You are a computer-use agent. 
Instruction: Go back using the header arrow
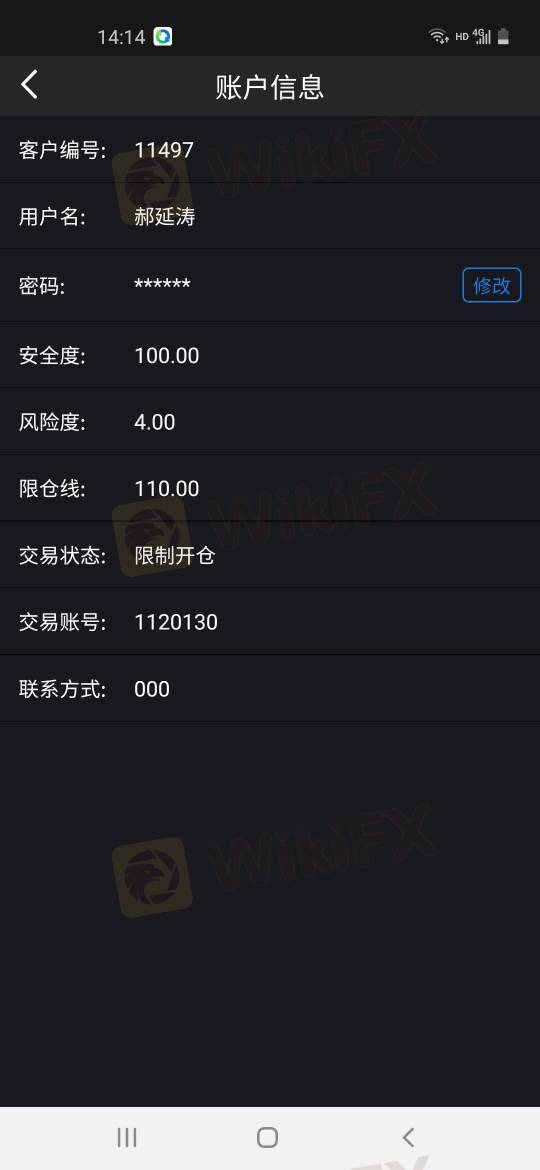[29, 85]
